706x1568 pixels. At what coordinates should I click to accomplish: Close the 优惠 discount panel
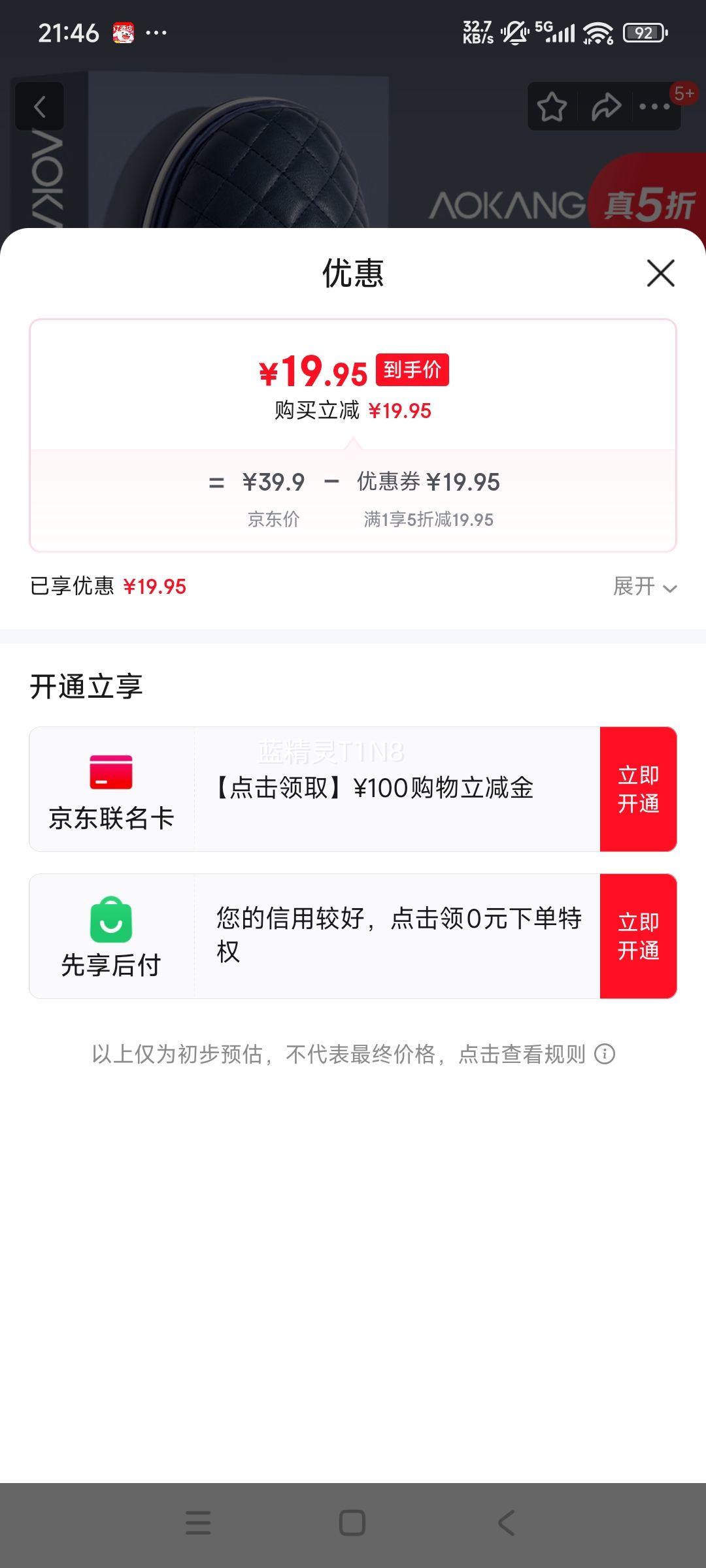pos(660,273)
